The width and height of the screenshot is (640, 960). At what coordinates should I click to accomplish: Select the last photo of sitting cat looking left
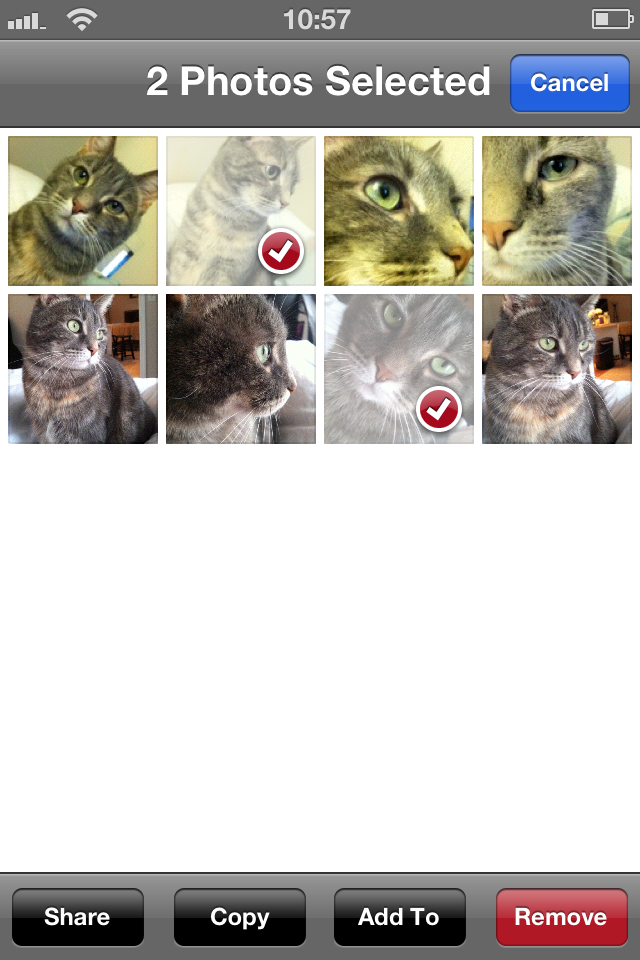coord(557,369)
